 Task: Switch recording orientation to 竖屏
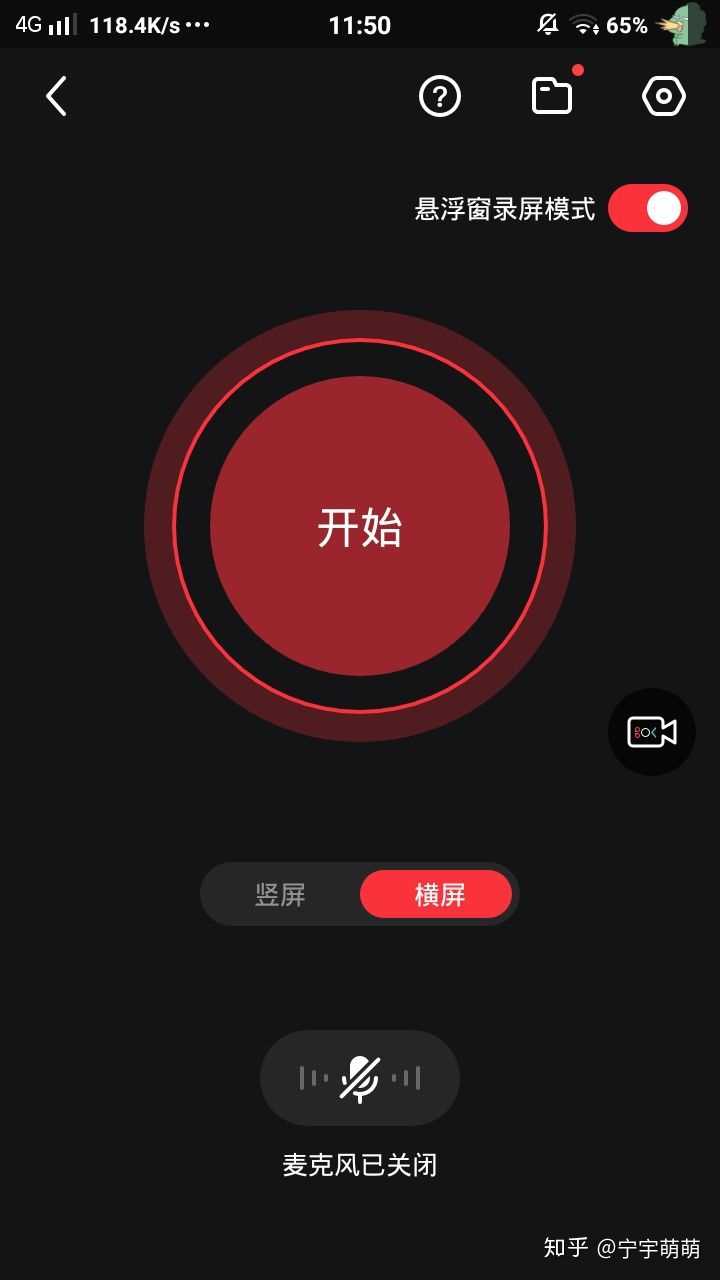coord(281,894)
